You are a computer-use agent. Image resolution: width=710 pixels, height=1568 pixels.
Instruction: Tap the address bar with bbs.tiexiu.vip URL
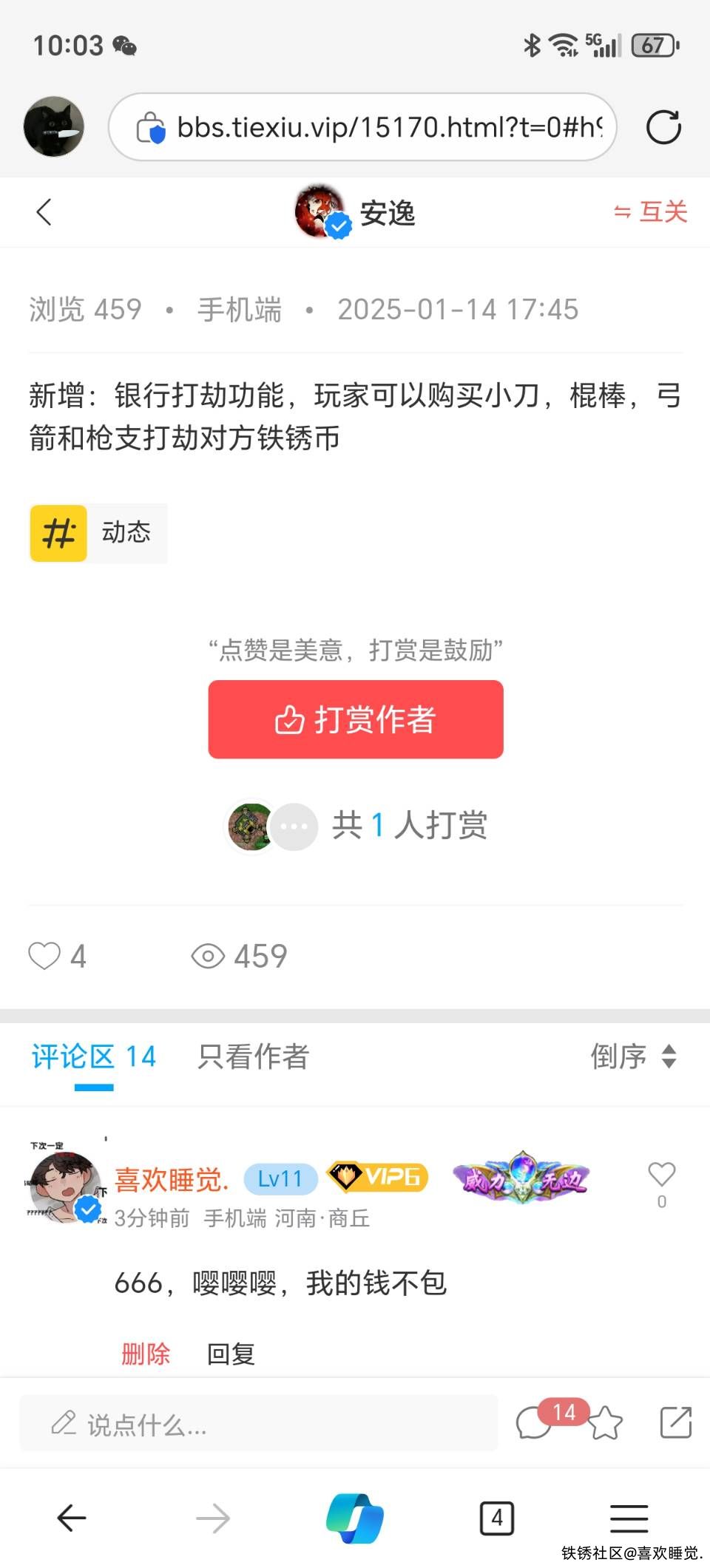(x=362, y=127)
